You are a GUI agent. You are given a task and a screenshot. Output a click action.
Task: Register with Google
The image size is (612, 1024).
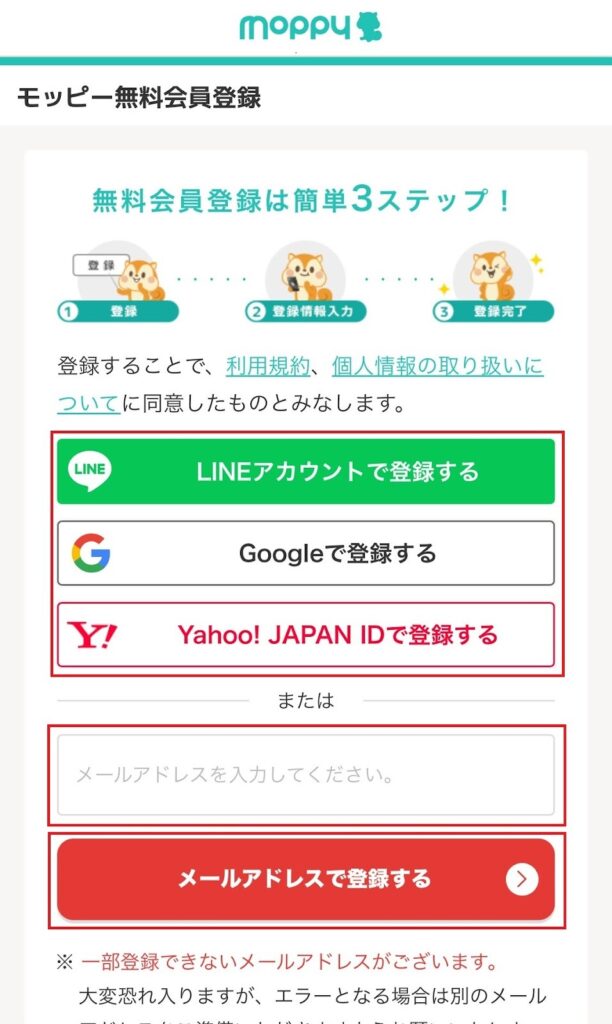pyautogui.click(x=305, y=553)
